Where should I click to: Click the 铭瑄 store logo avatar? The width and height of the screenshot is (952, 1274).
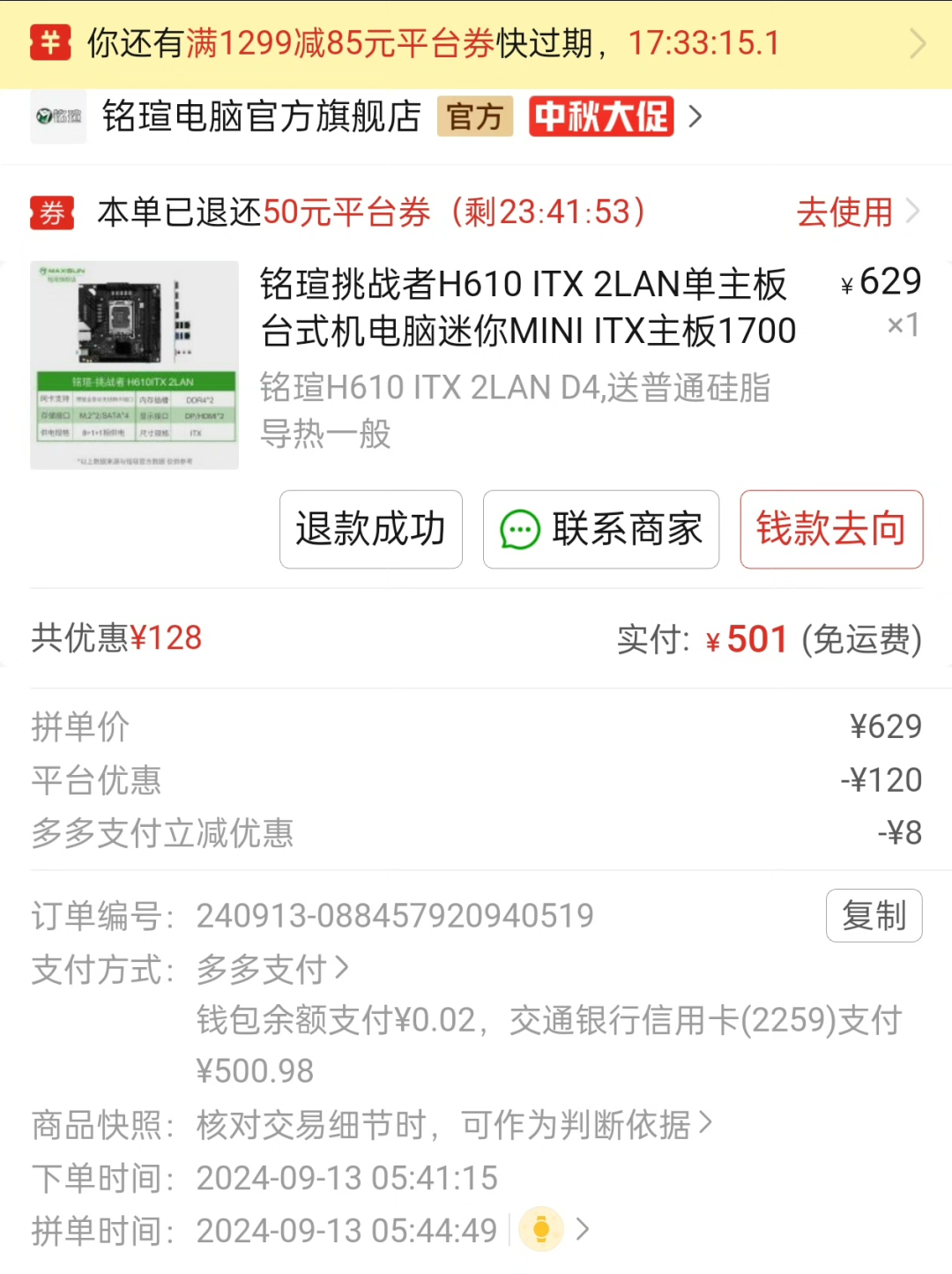pos(56,115)
